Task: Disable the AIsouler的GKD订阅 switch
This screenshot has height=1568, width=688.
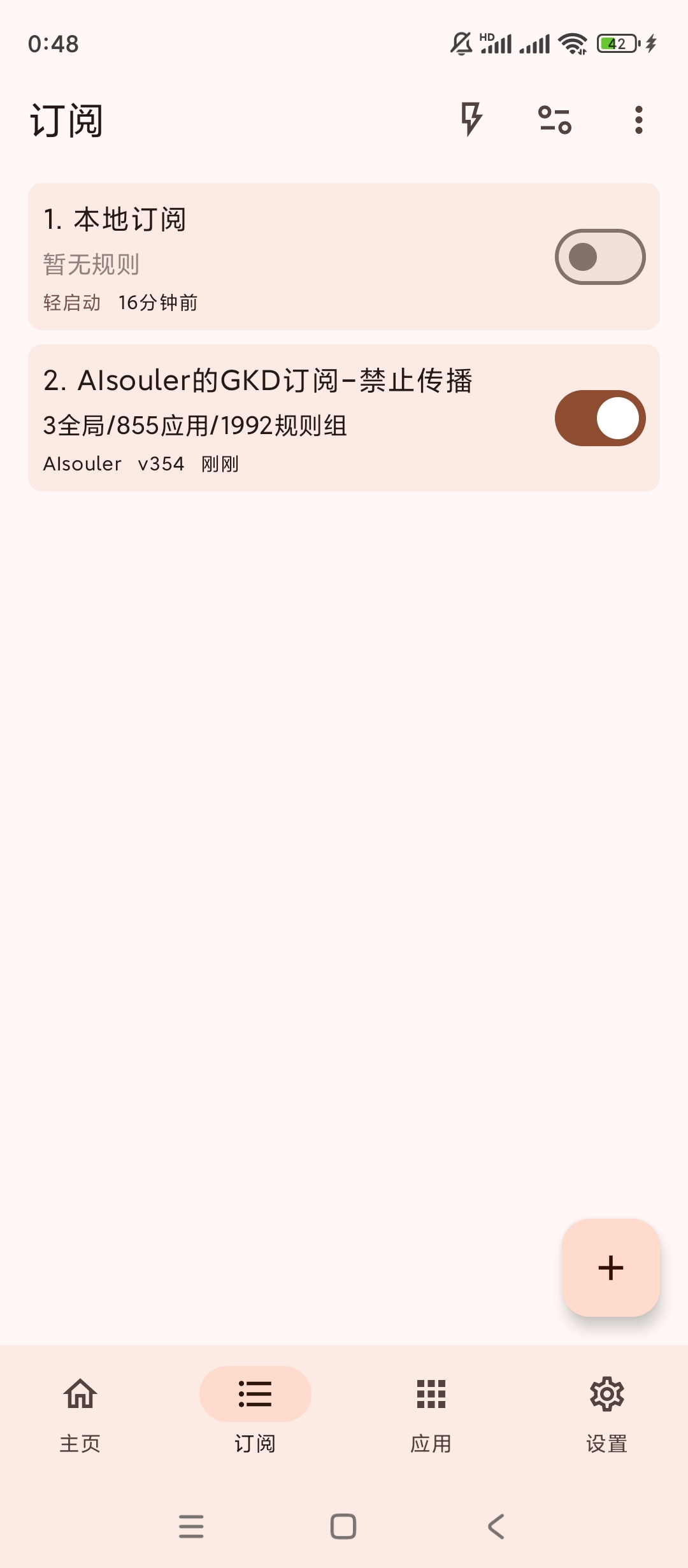Action: pos(599,418)
